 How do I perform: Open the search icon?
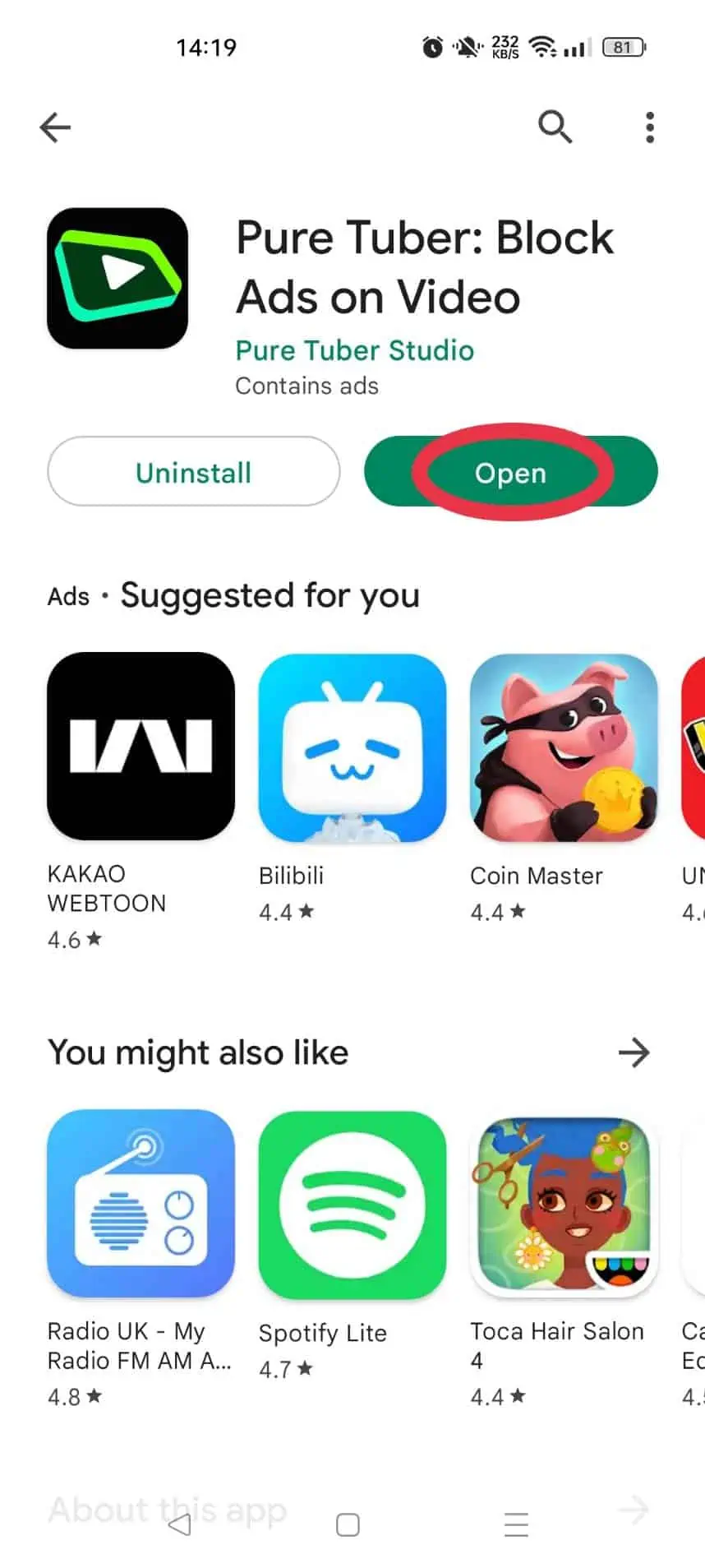(x=555, y=127)
